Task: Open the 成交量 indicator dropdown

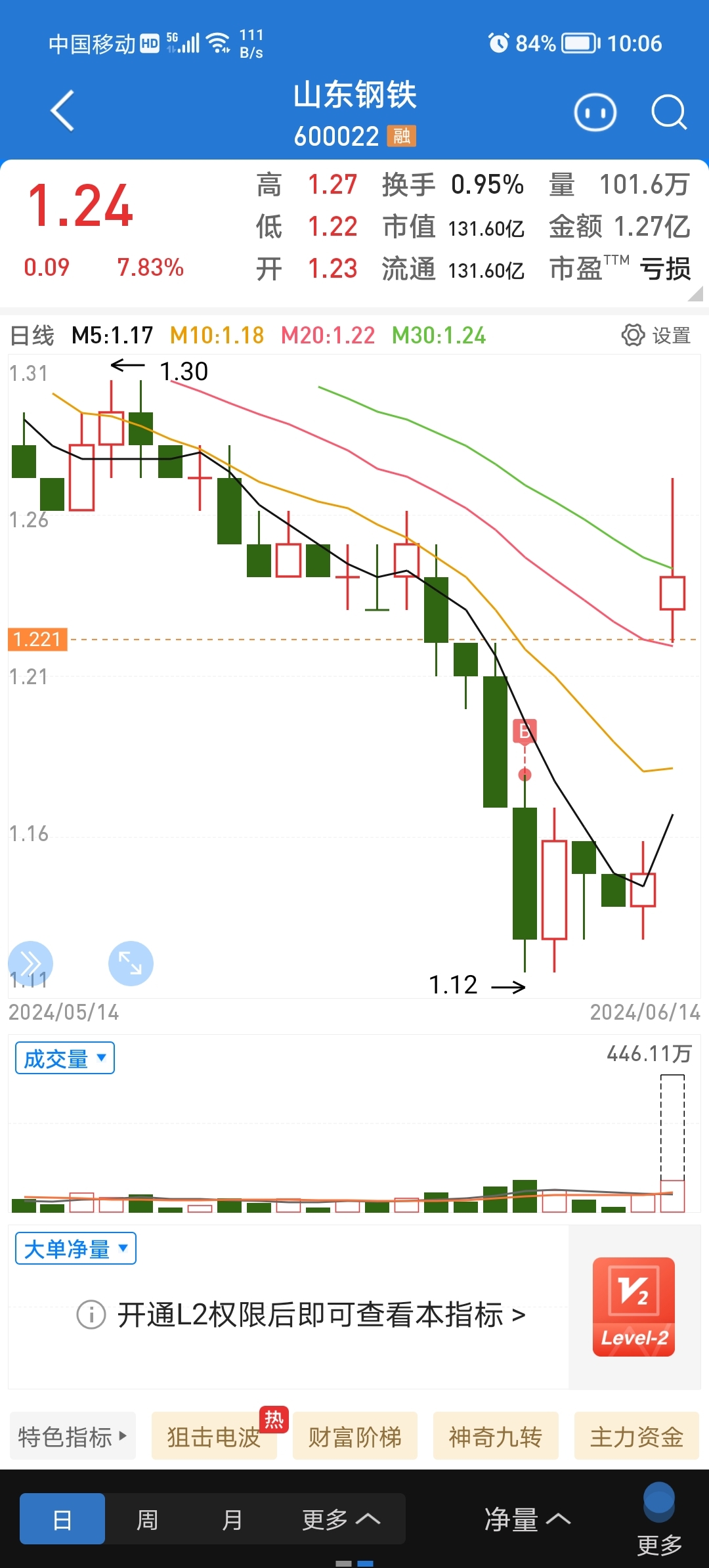Action: pos(65,1058)
